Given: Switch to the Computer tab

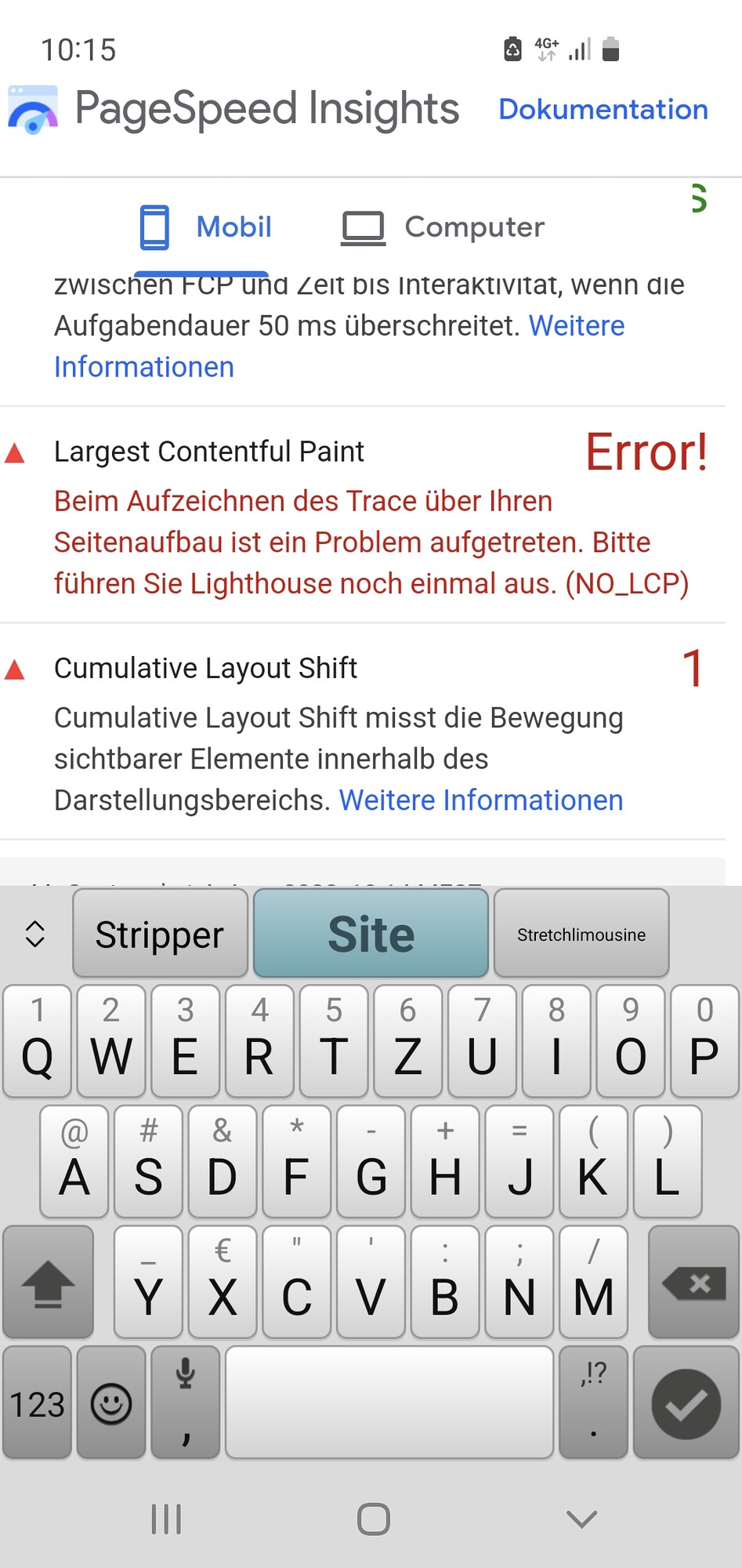Looking at the screenshot, I should pyautogui.click(x=443, y=227).
